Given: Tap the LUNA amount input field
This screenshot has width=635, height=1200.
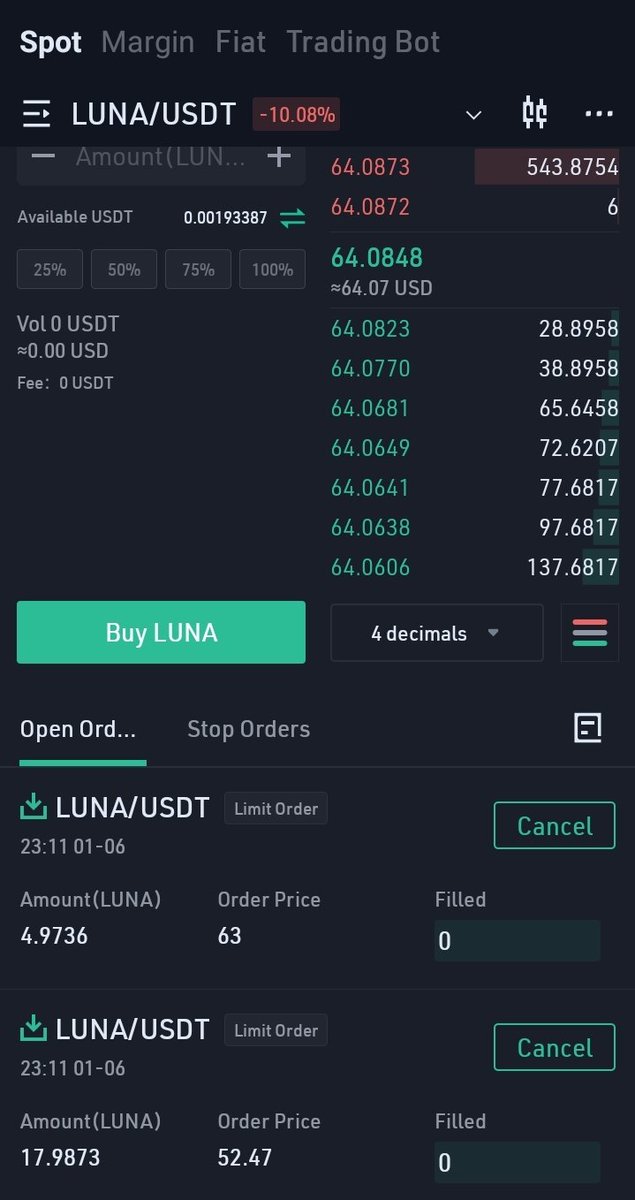Looking at the screenshot, I should (x=161, y=157).
